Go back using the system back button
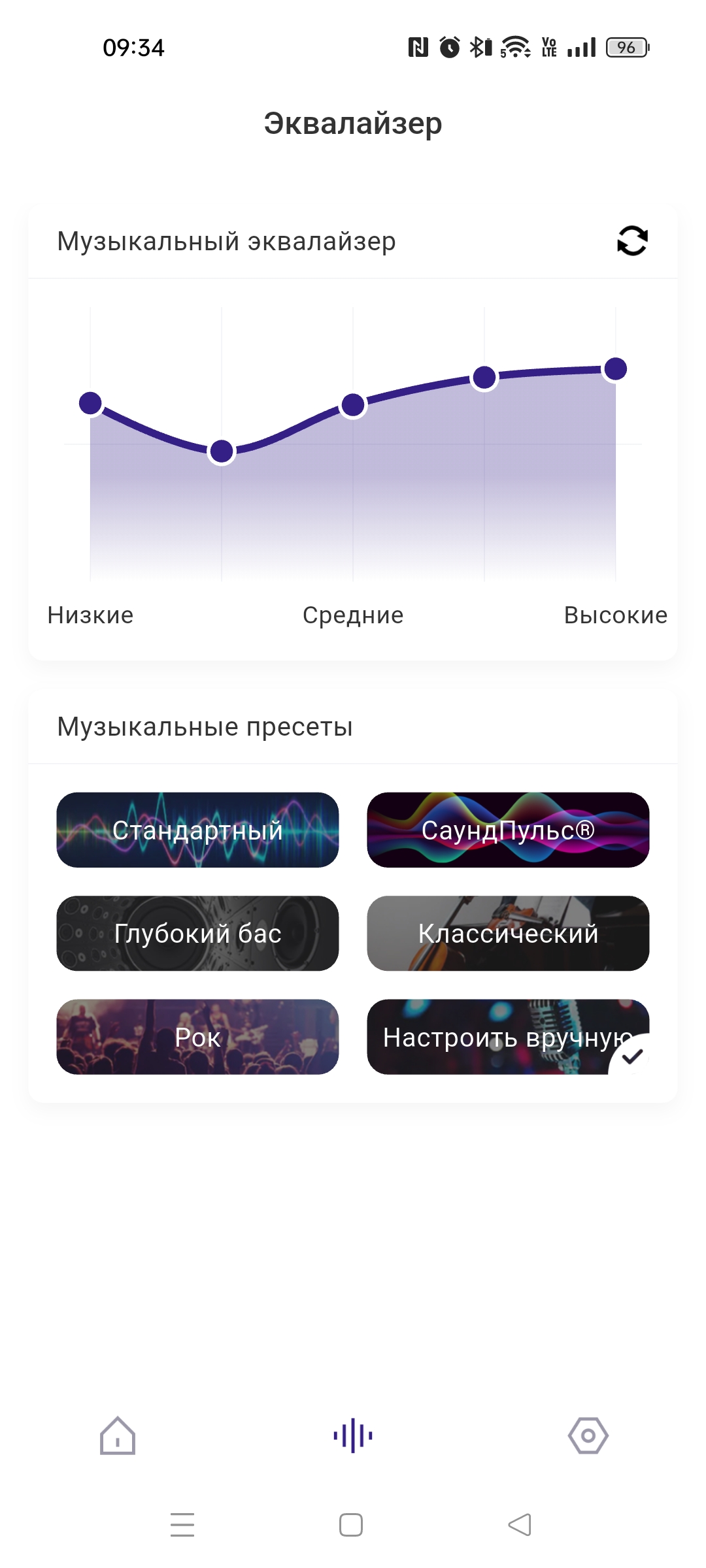Image resolution: width=706 pixels, height=1568 pixels. (x=520, y=1525)
